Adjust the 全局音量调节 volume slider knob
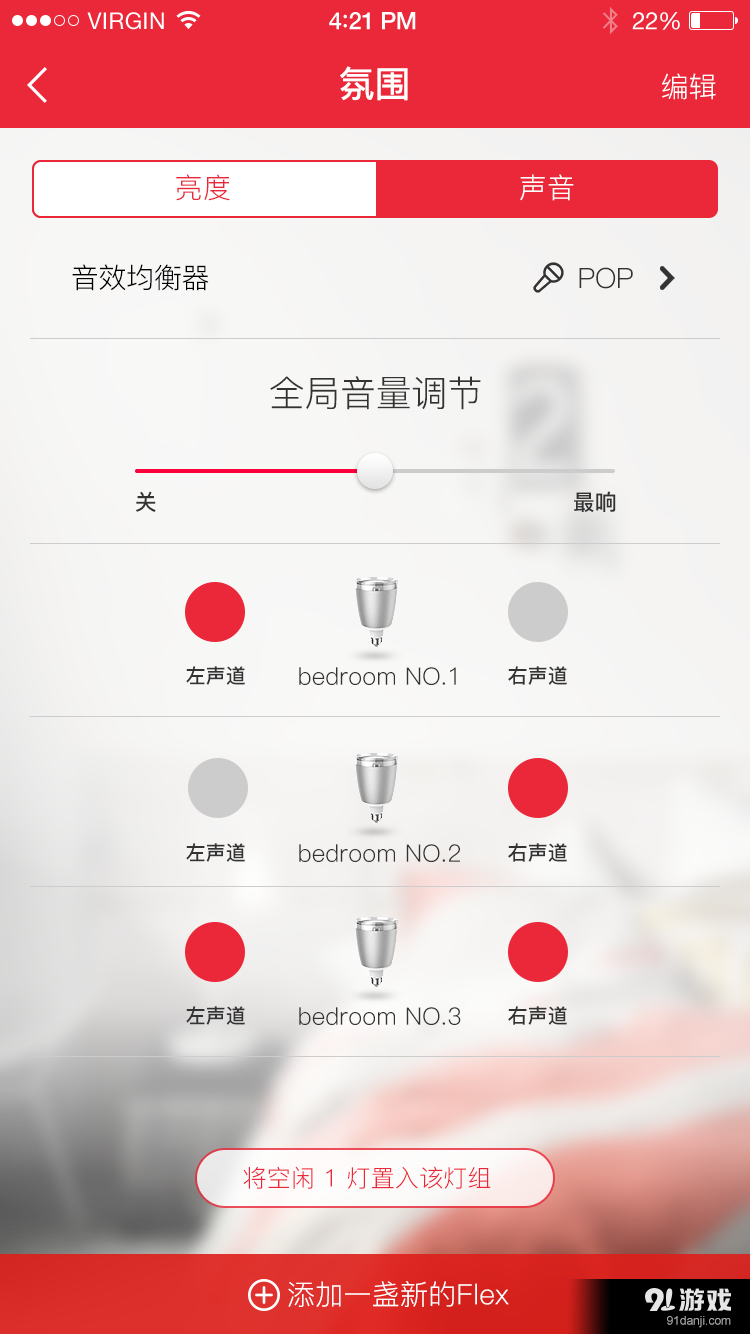This screenshot has height=1334, width=750. coord(374,470)
